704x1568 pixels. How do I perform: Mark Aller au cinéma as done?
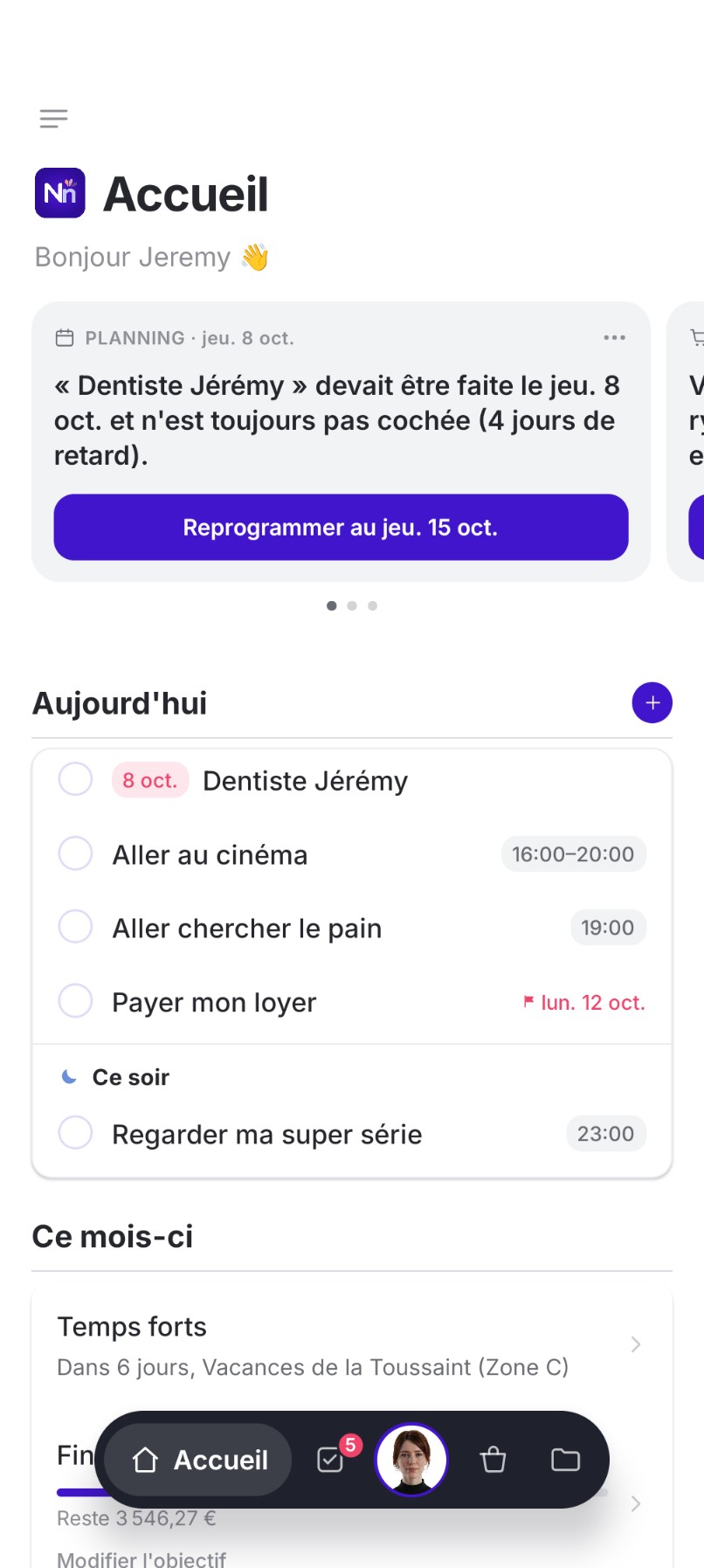tap(75, 853)
